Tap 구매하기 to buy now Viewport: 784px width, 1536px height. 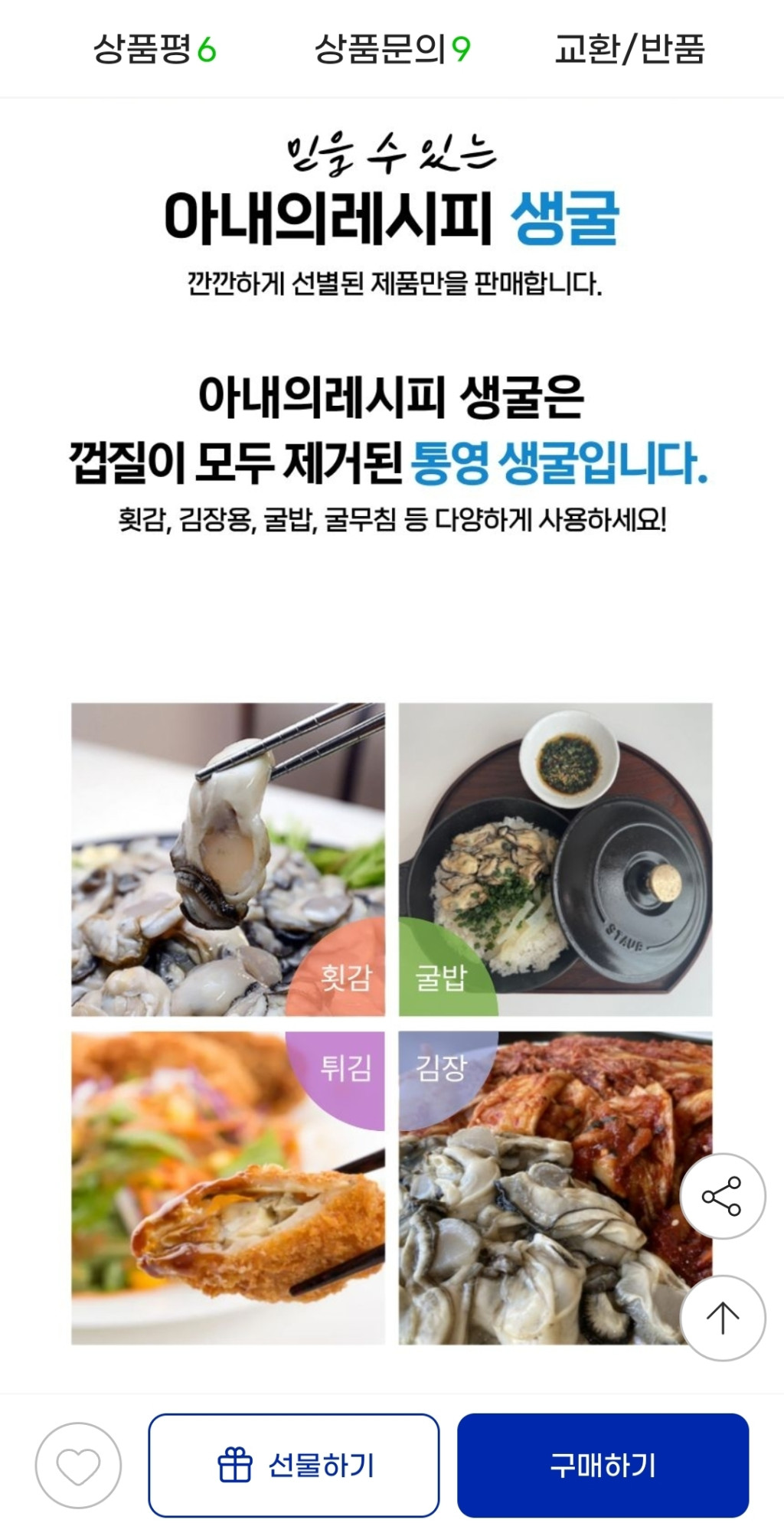coord(603,1466)
